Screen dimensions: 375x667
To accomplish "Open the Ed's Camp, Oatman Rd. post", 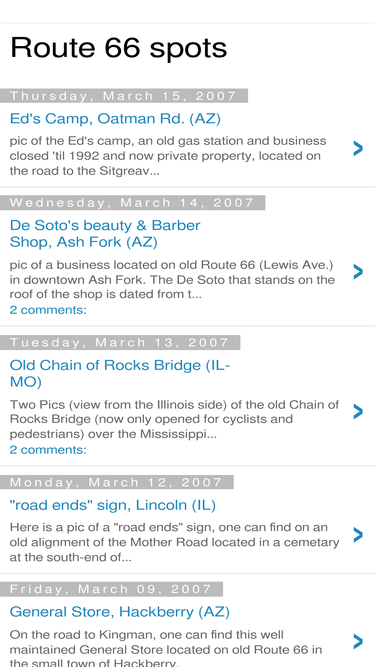I will click(x=115, y=119).
